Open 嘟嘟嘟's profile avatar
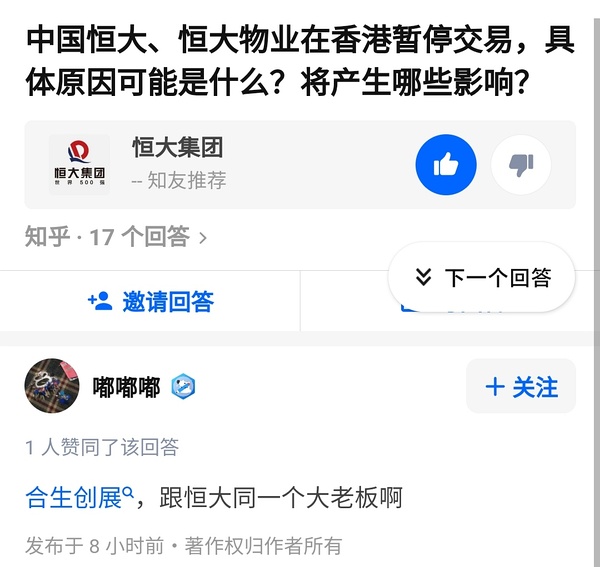 [52, 386]
